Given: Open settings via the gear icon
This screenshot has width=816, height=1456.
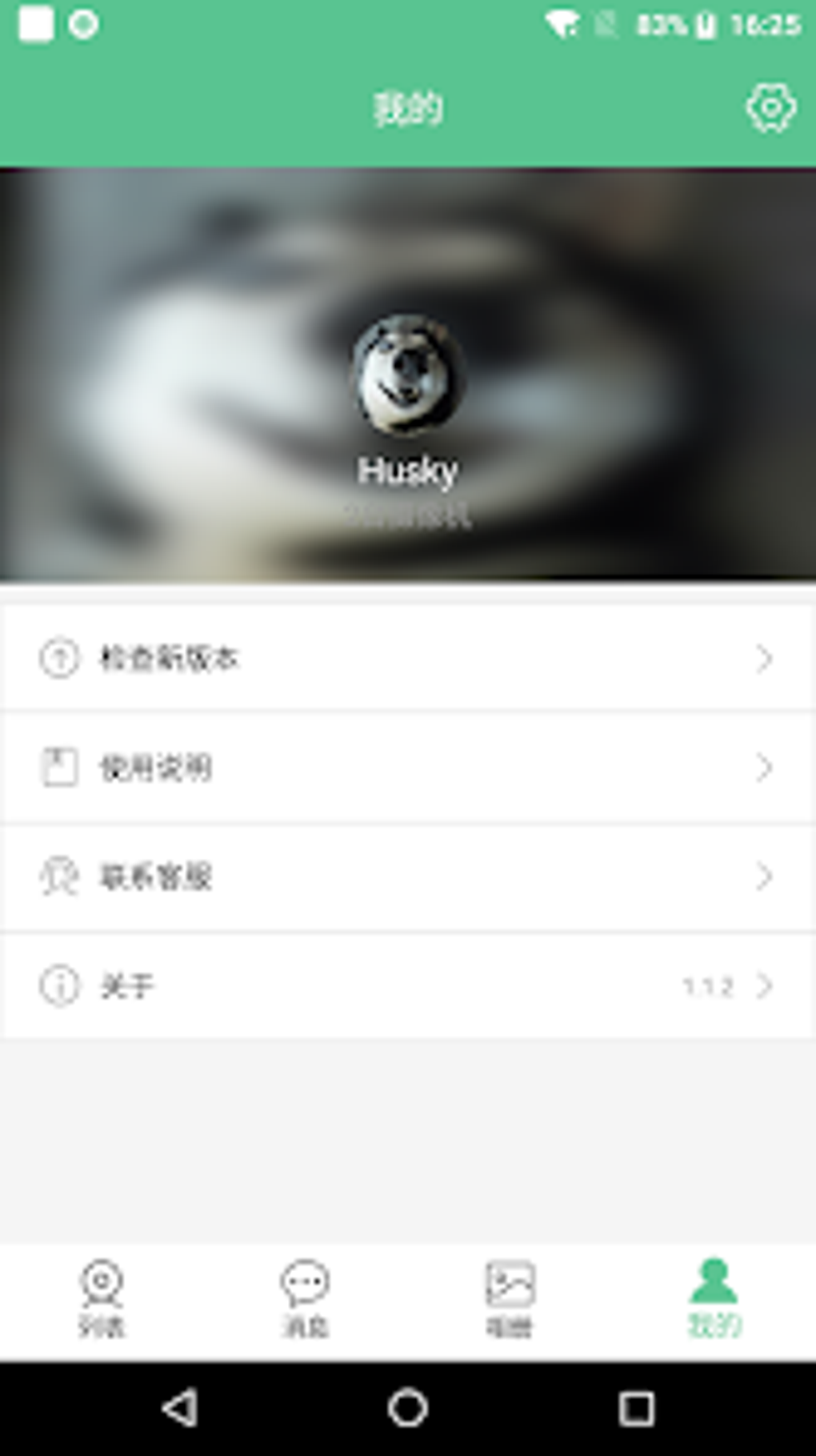Looking at the screenshot, I should tap(771, 108).
